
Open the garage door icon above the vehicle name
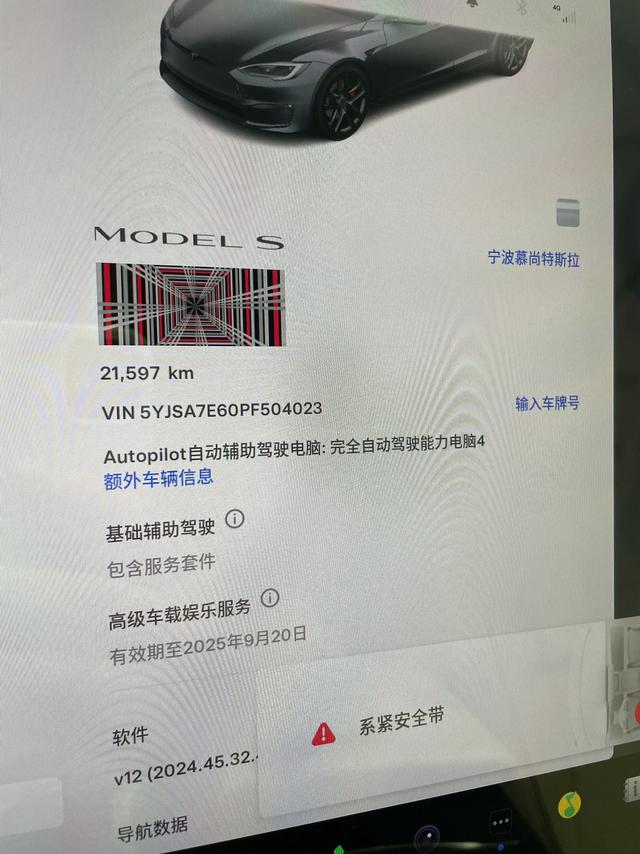pyautogui.click(x=568, y=212)
